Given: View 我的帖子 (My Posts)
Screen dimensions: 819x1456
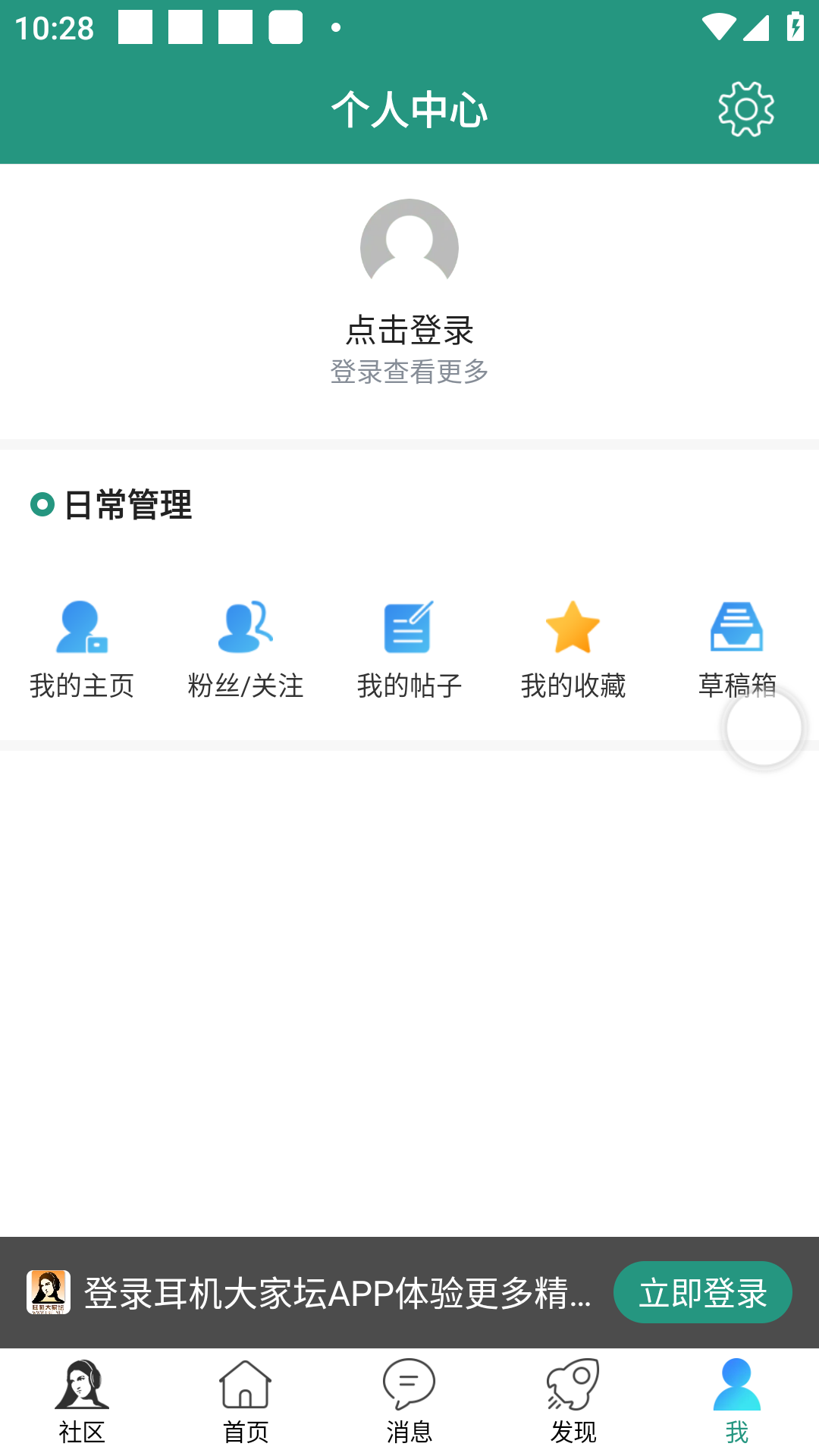Looking at the screenshot, I should click(409, 648).
